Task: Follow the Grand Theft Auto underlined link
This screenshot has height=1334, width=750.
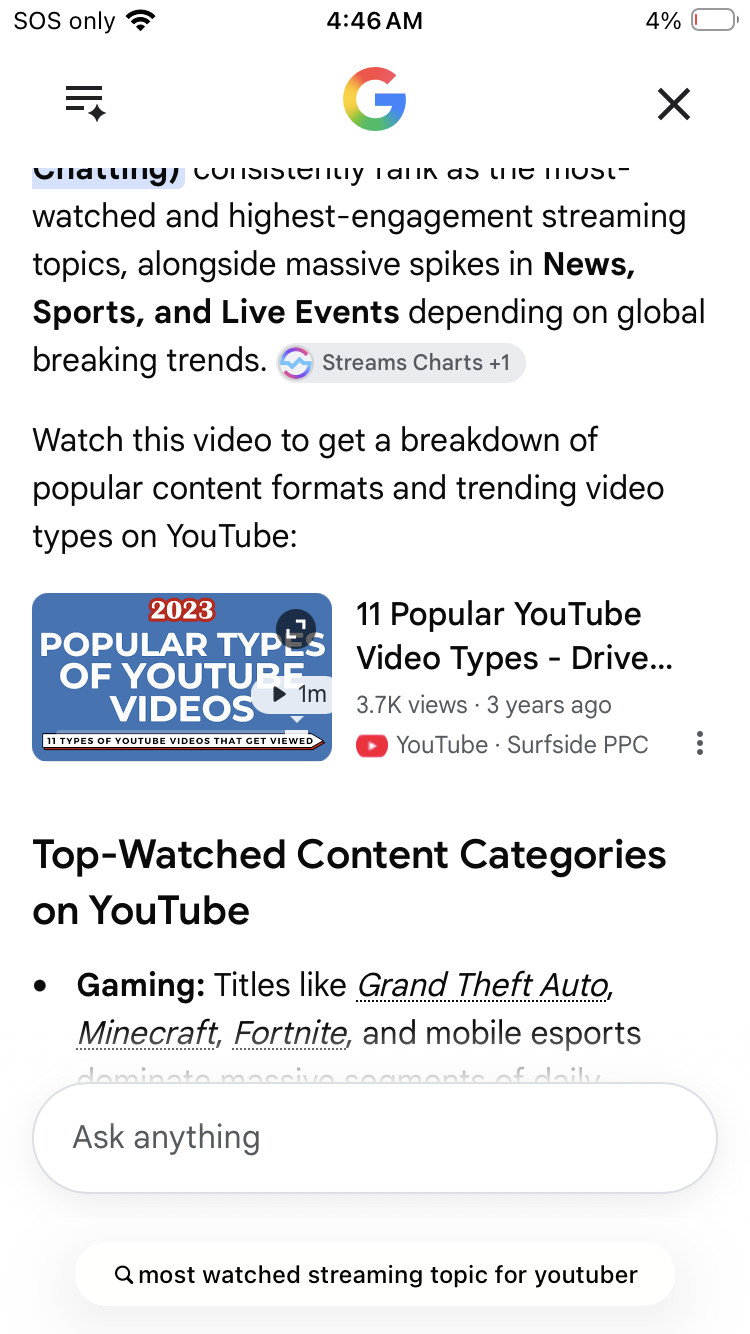Action: click(x=483, y=986)
